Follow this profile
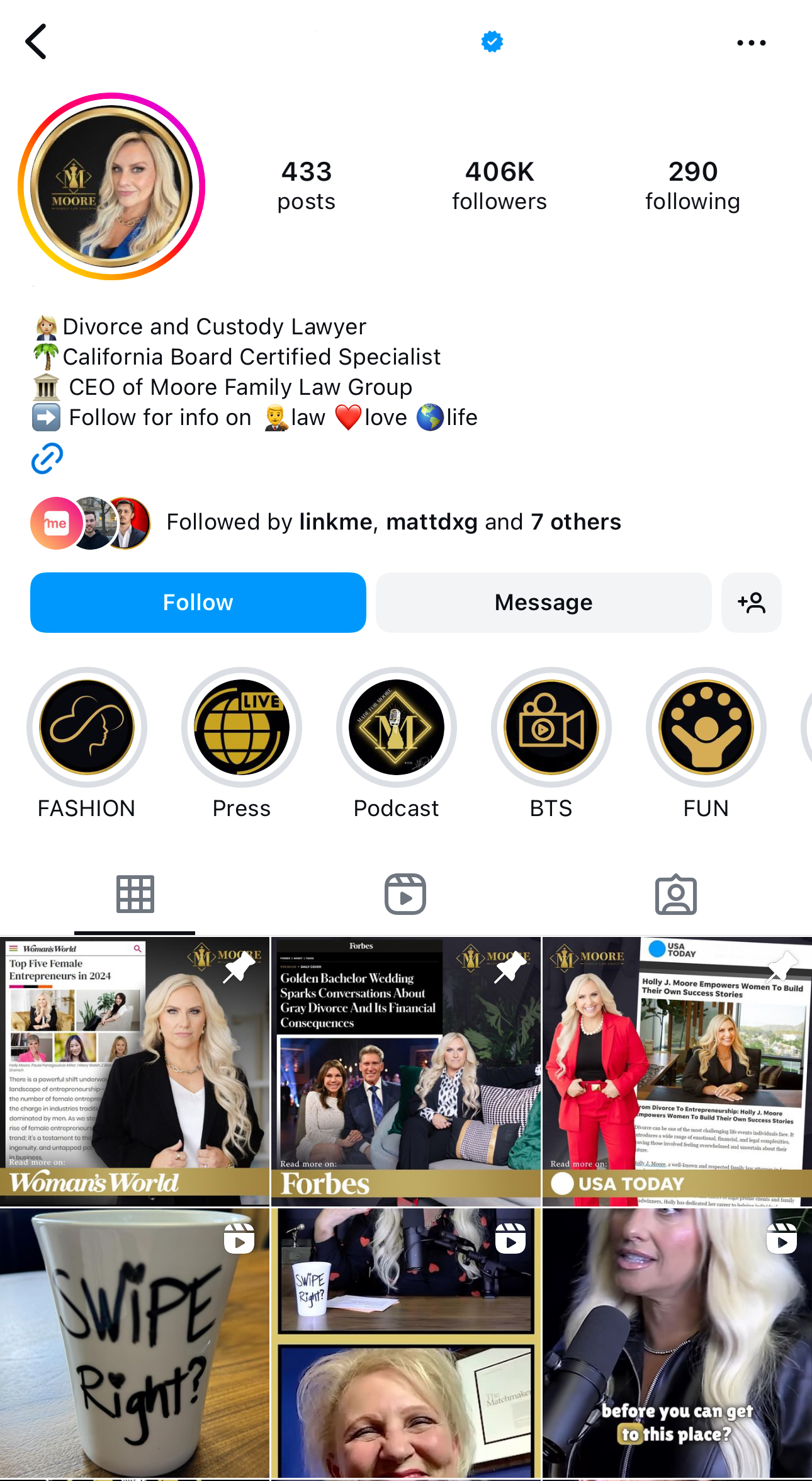The width and height of the screenshot is (812, 1481). pyautogui.click(x=198, y=603)
